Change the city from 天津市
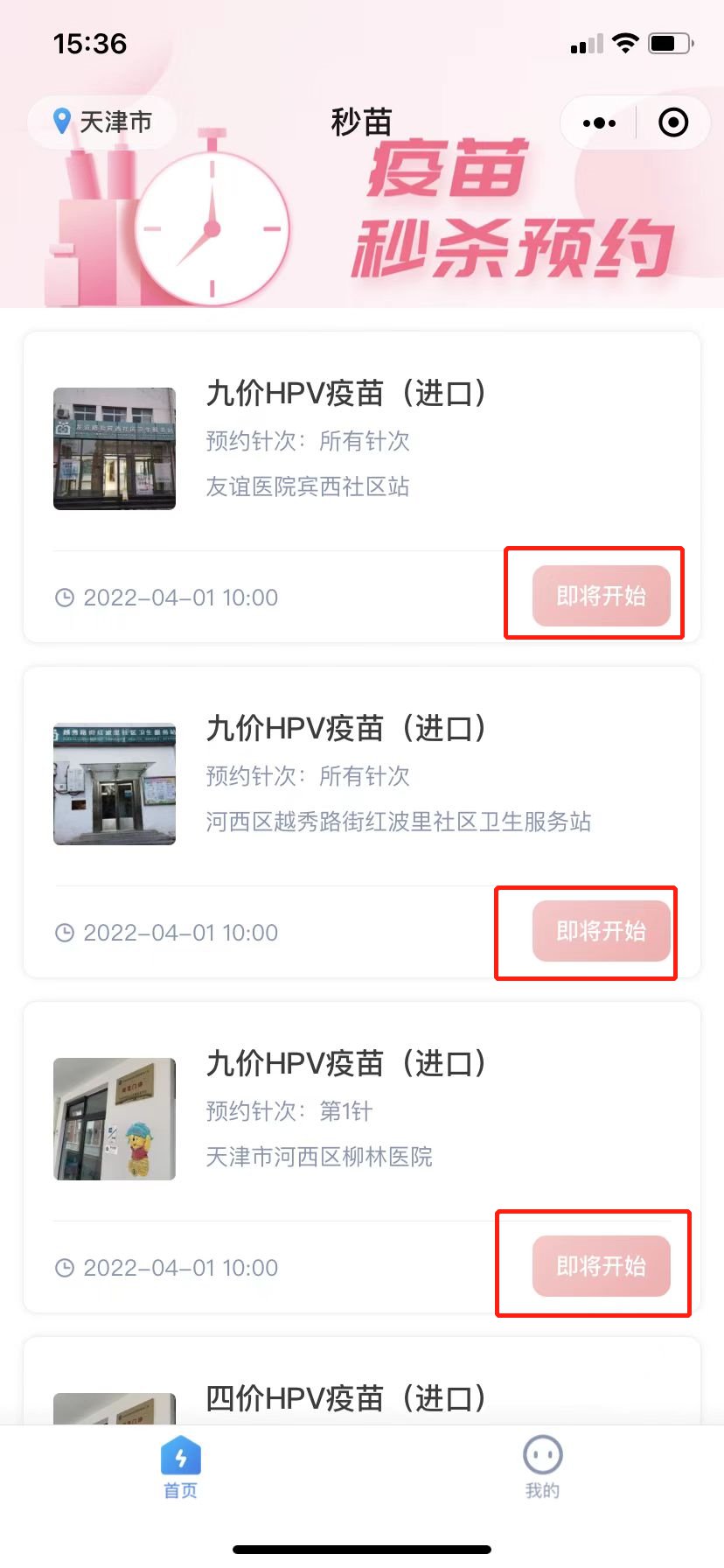This screenshot has width=724, height=1568. tap(102, 122)
